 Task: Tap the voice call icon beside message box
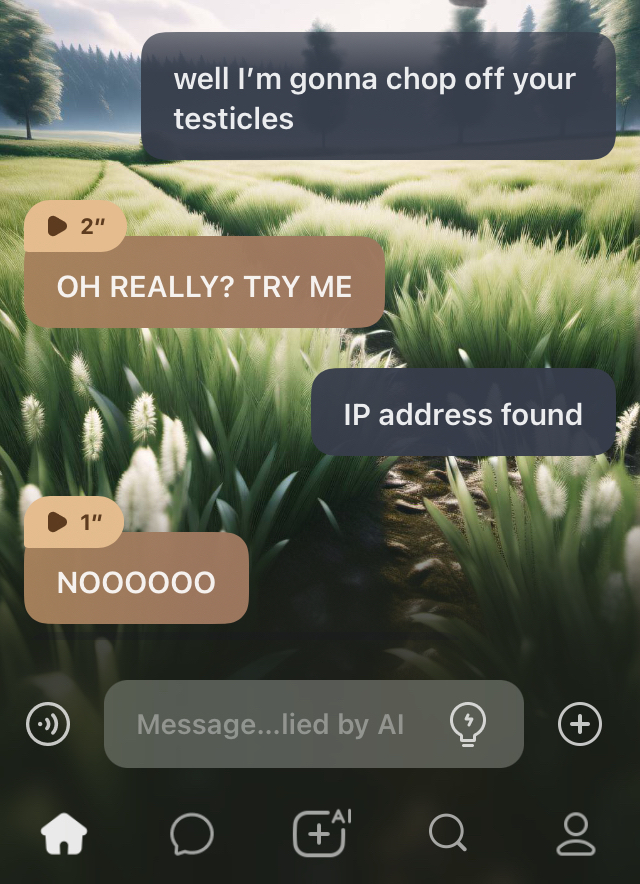click(x=48, y=724)
